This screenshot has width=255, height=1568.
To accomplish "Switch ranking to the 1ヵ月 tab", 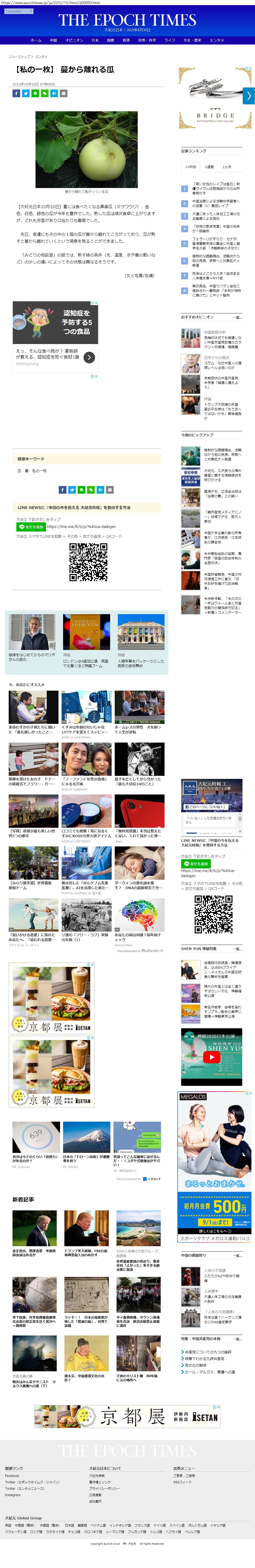I will (x=226, y=167).
